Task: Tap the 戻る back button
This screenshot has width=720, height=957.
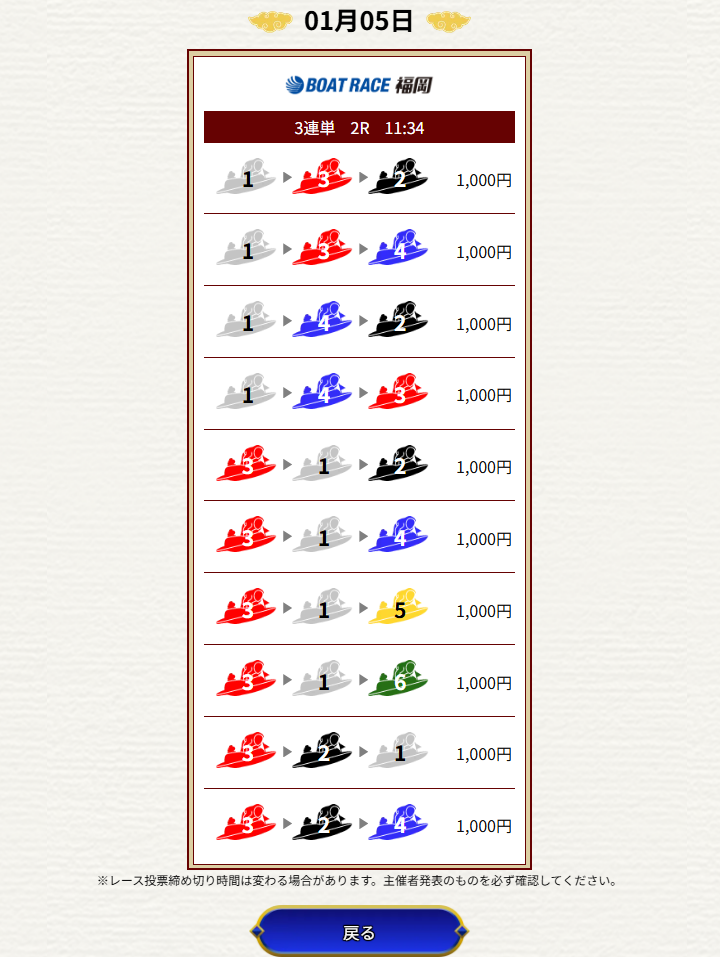Action: coord(359,932)
